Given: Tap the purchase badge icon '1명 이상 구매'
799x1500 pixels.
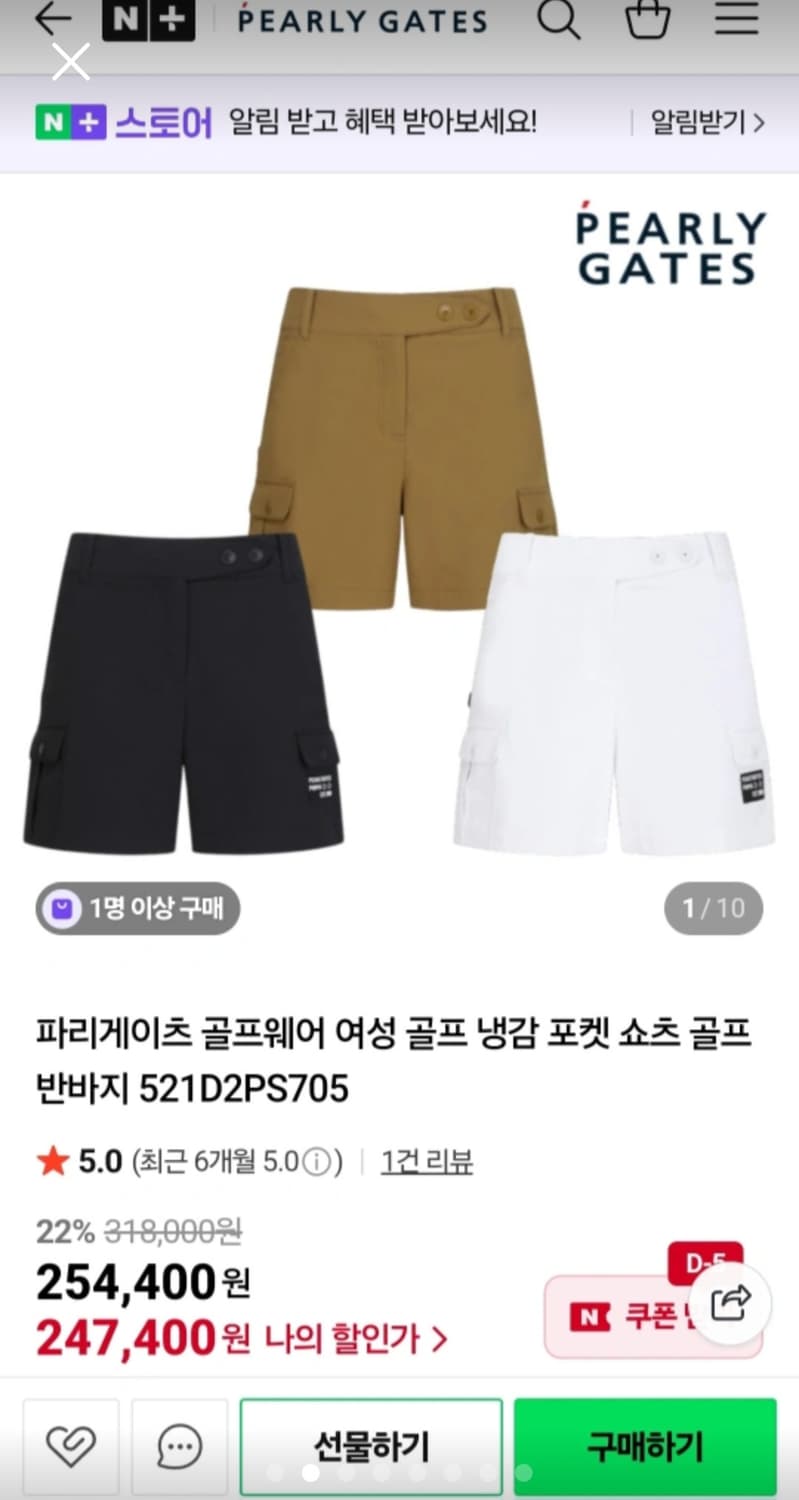Looking at the screenshot, I should (136, 908).
